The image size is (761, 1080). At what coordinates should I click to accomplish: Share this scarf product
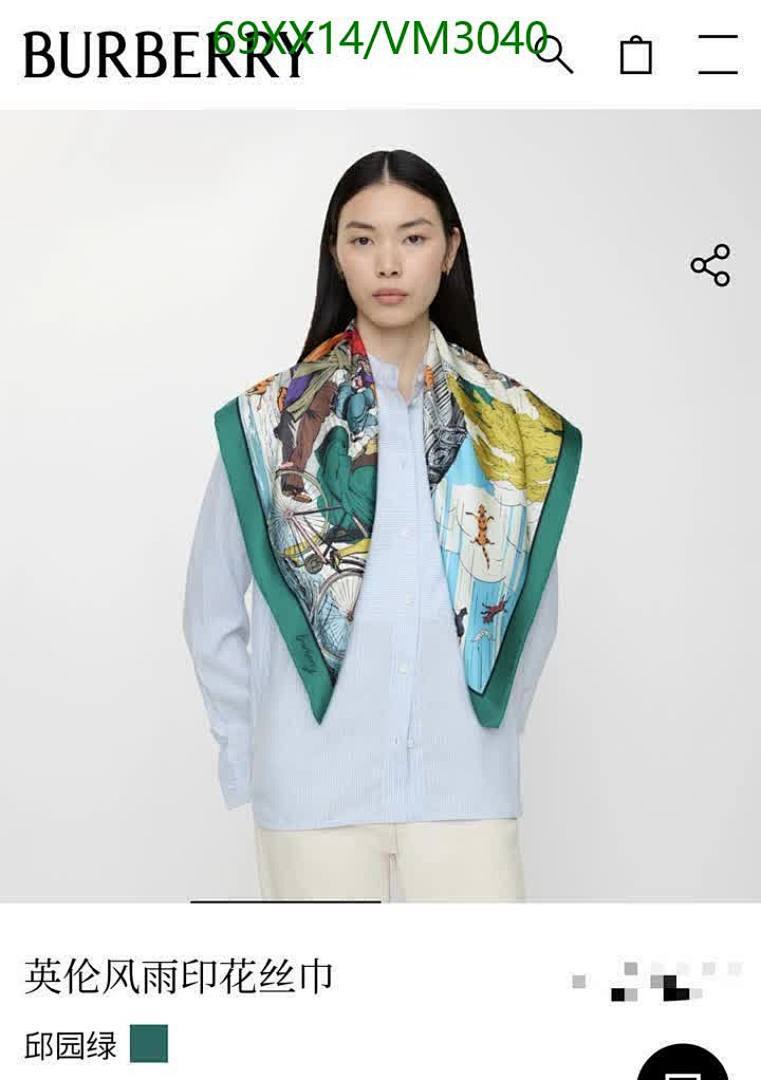pyautogui.click(x=710, y=266)
